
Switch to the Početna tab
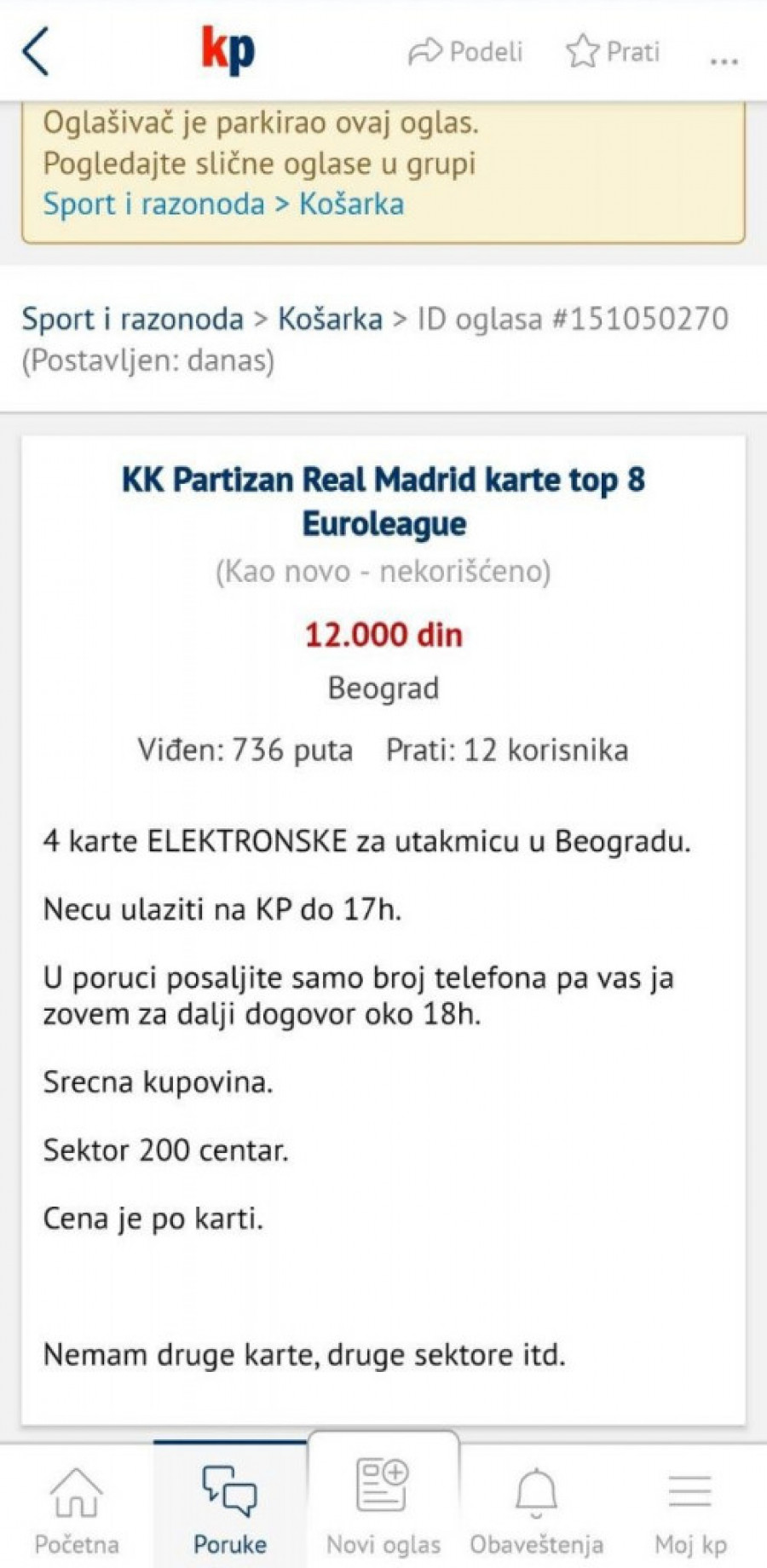click(77, 1510)
